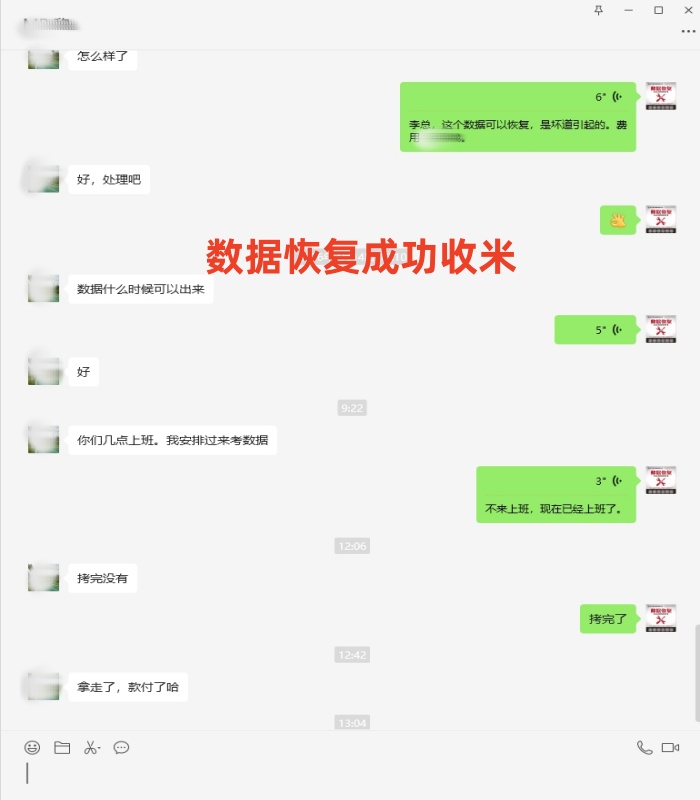Viewport: 700px width, 800px height.
Task: Close the chat window
Action: tap(687, 10)
